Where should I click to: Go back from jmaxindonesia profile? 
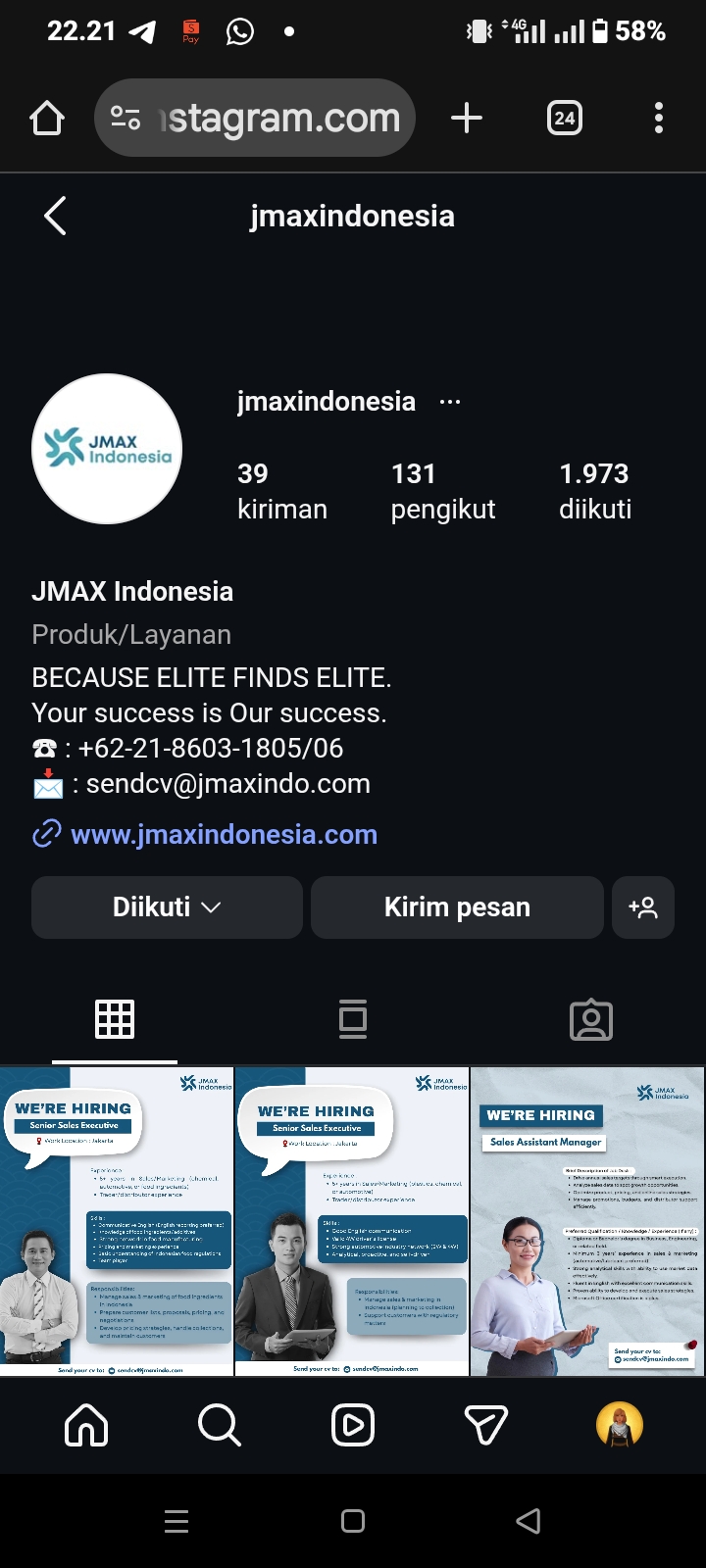56,216
